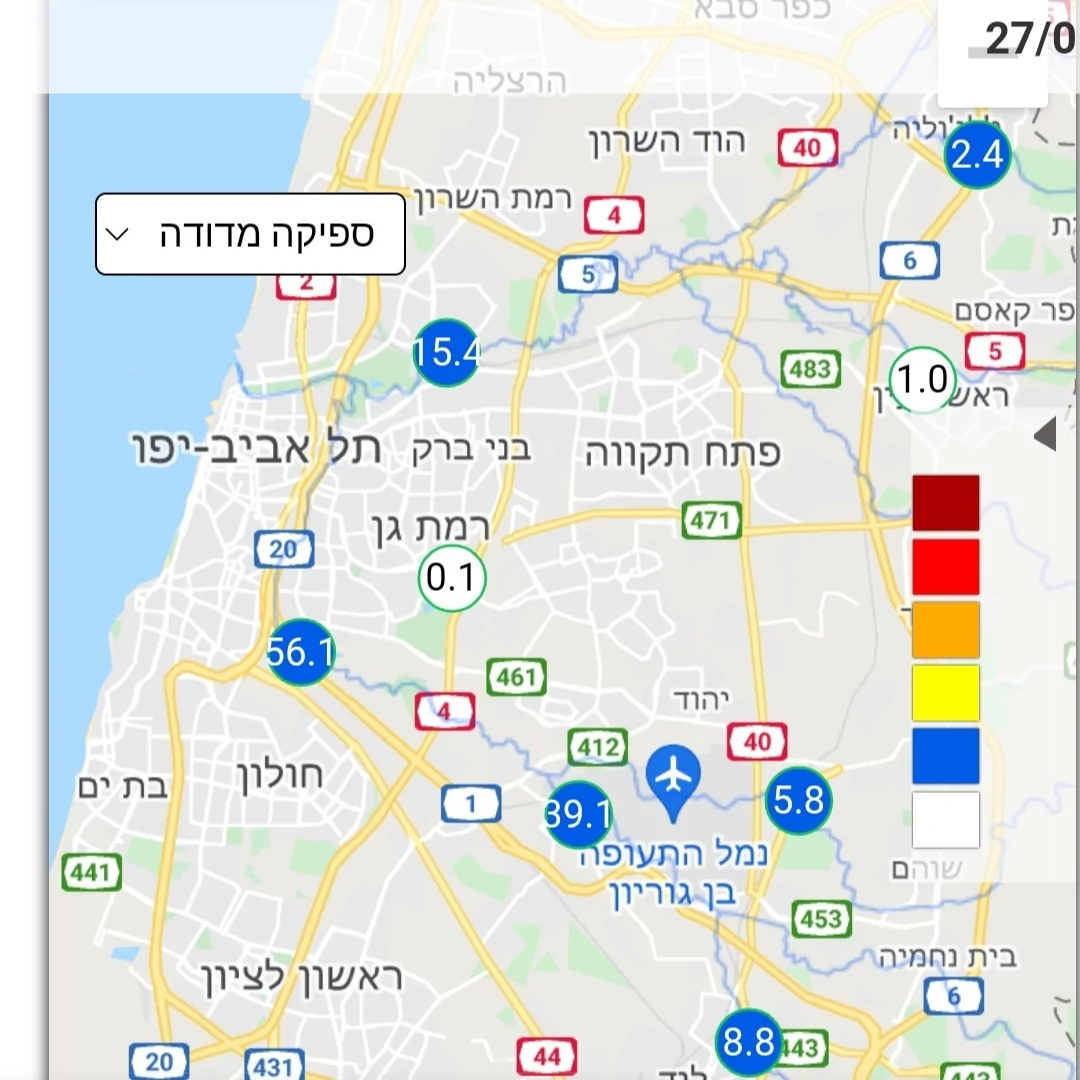The height and width of the screenshot is (1080, 1080).
Task: Open station marker showing 56.1
Action: pos(300,653)
